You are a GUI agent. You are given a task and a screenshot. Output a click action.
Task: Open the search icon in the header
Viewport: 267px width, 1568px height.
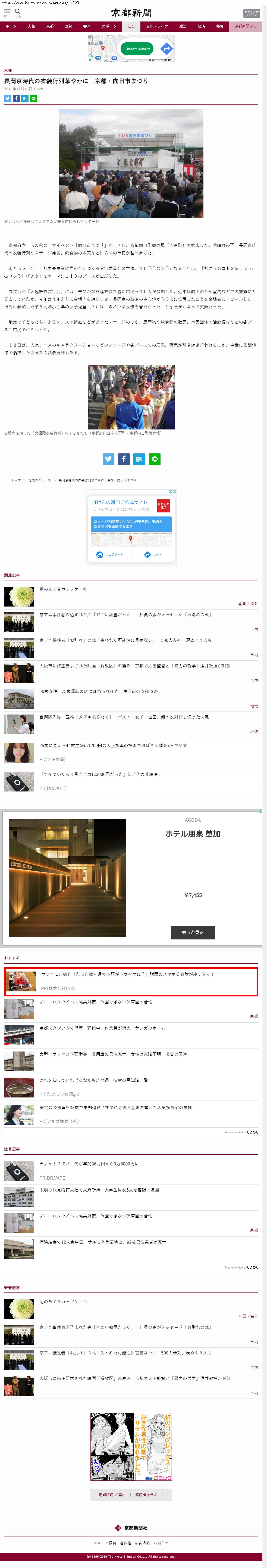[x=18, y=12]
